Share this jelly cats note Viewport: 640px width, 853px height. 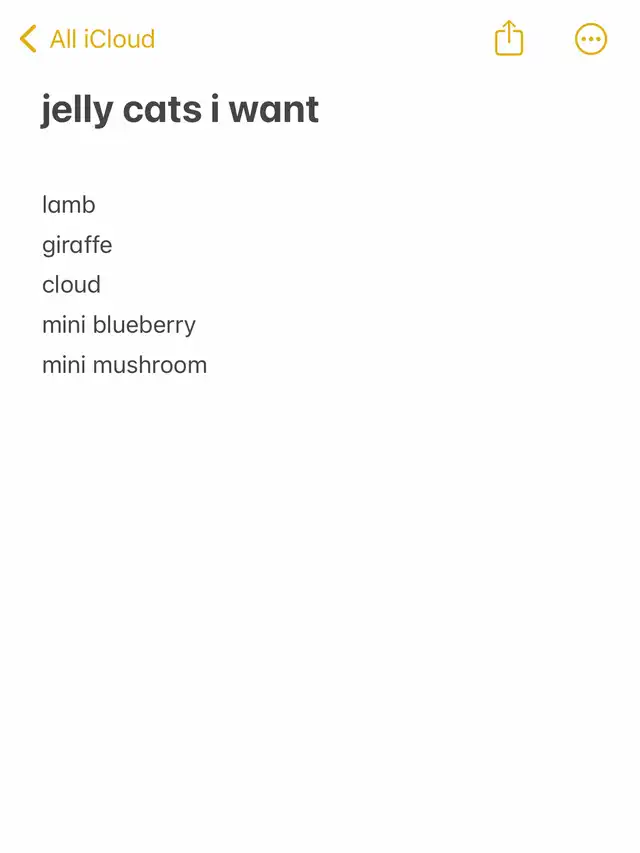point(509,38)
